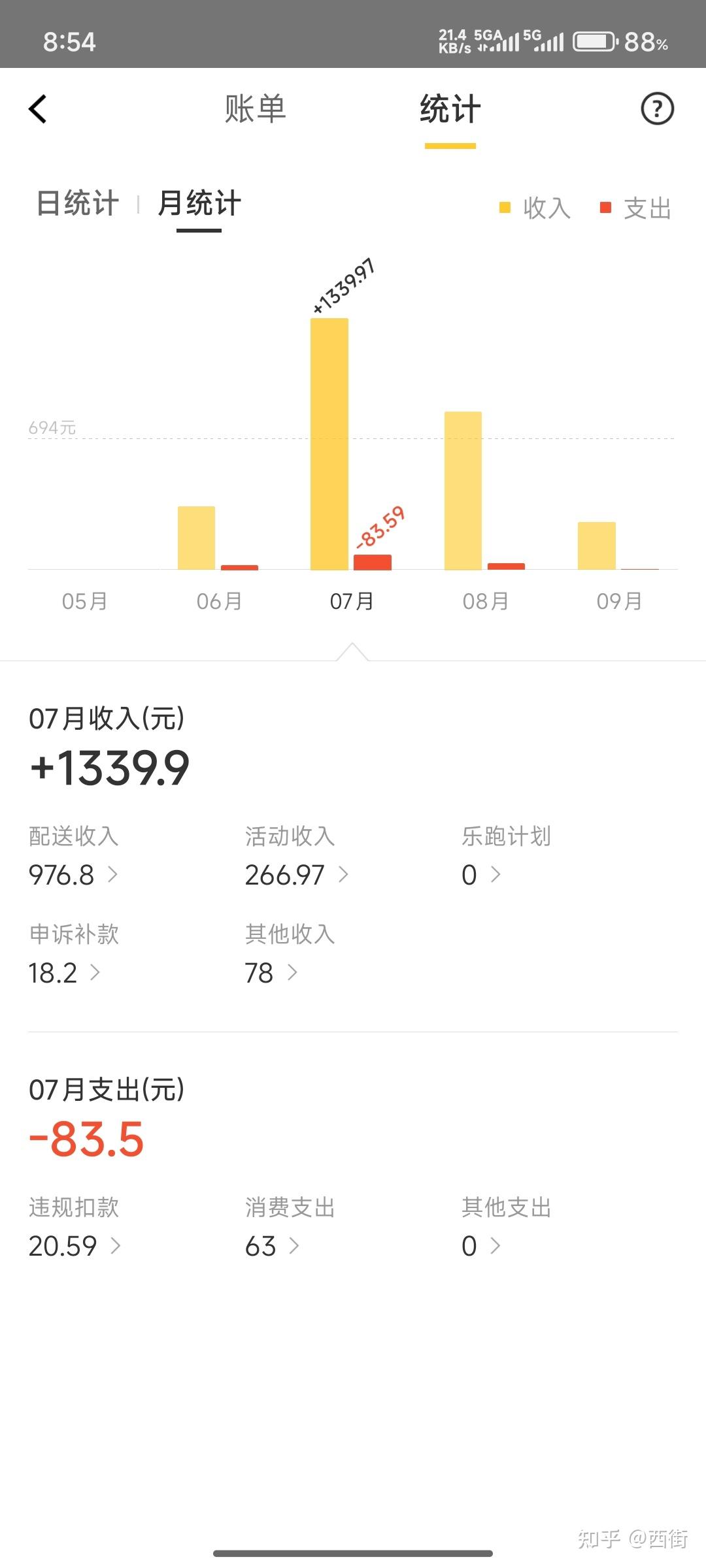View 其他支出 details
The width and height of the screenshot is (706, 1568).
pos(481,1246)
